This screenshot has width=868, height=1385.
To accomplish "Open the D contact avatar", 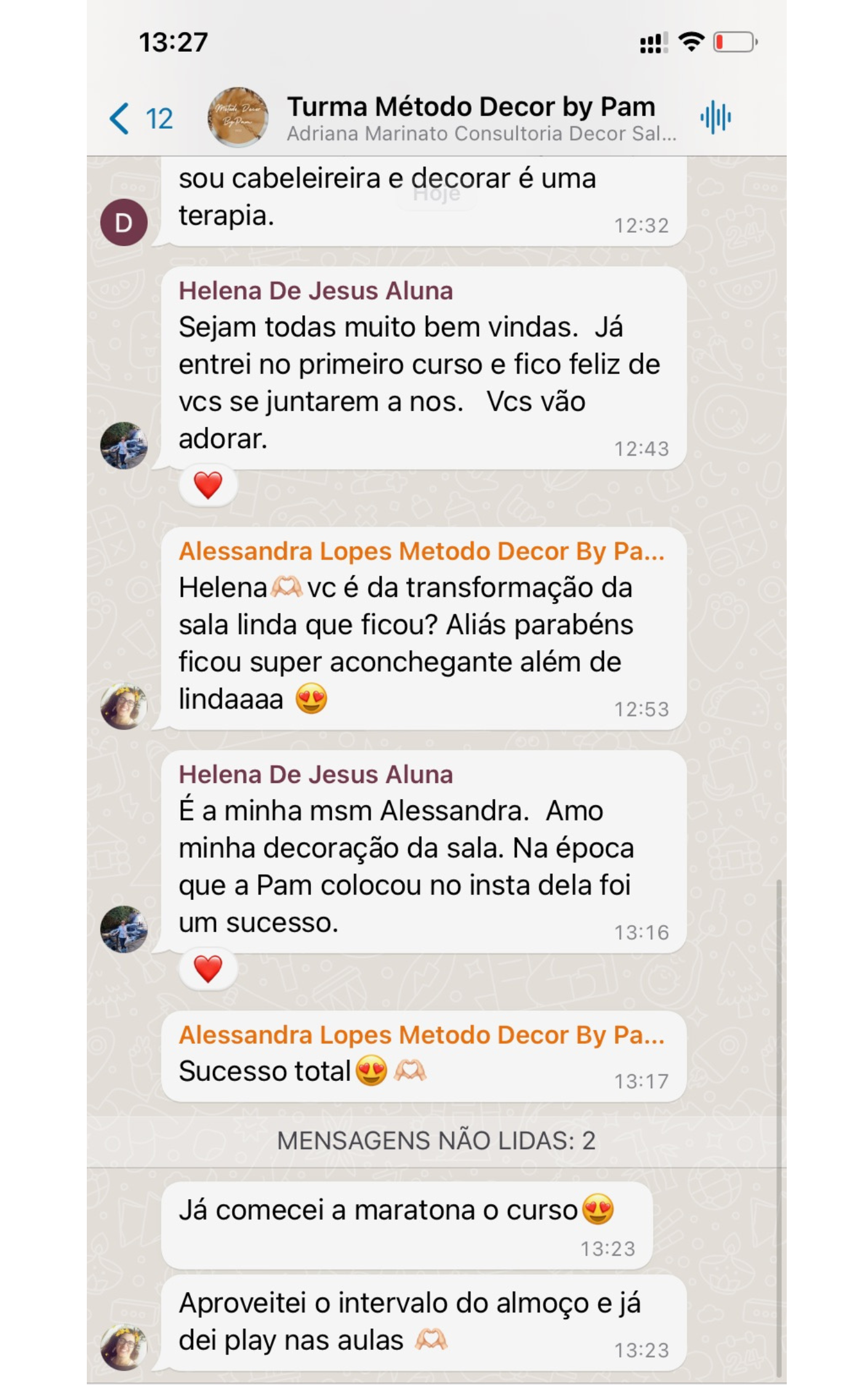I will pyautogui.click(x=124, y=223).
